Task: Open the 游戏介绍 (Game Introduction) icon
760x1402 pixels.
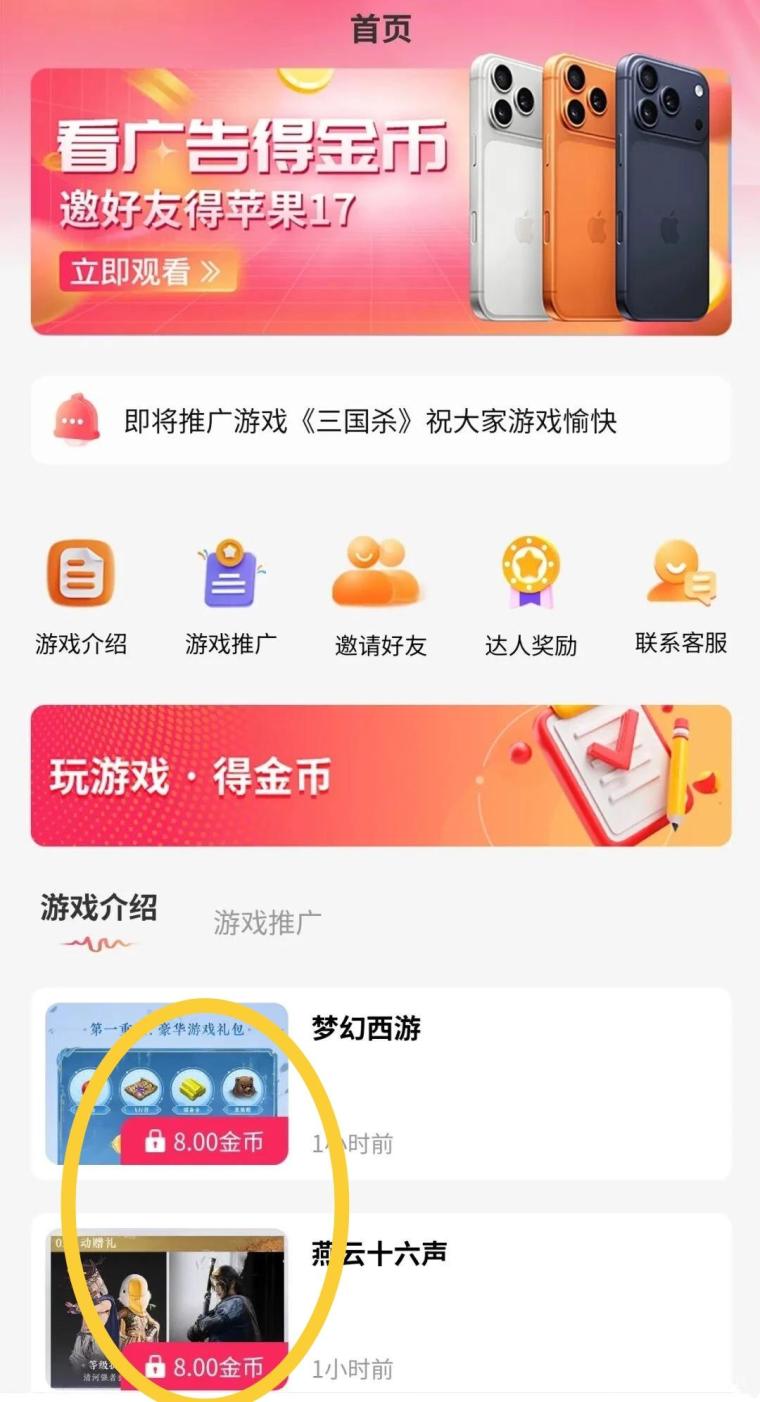Action: tap(80, 572)
